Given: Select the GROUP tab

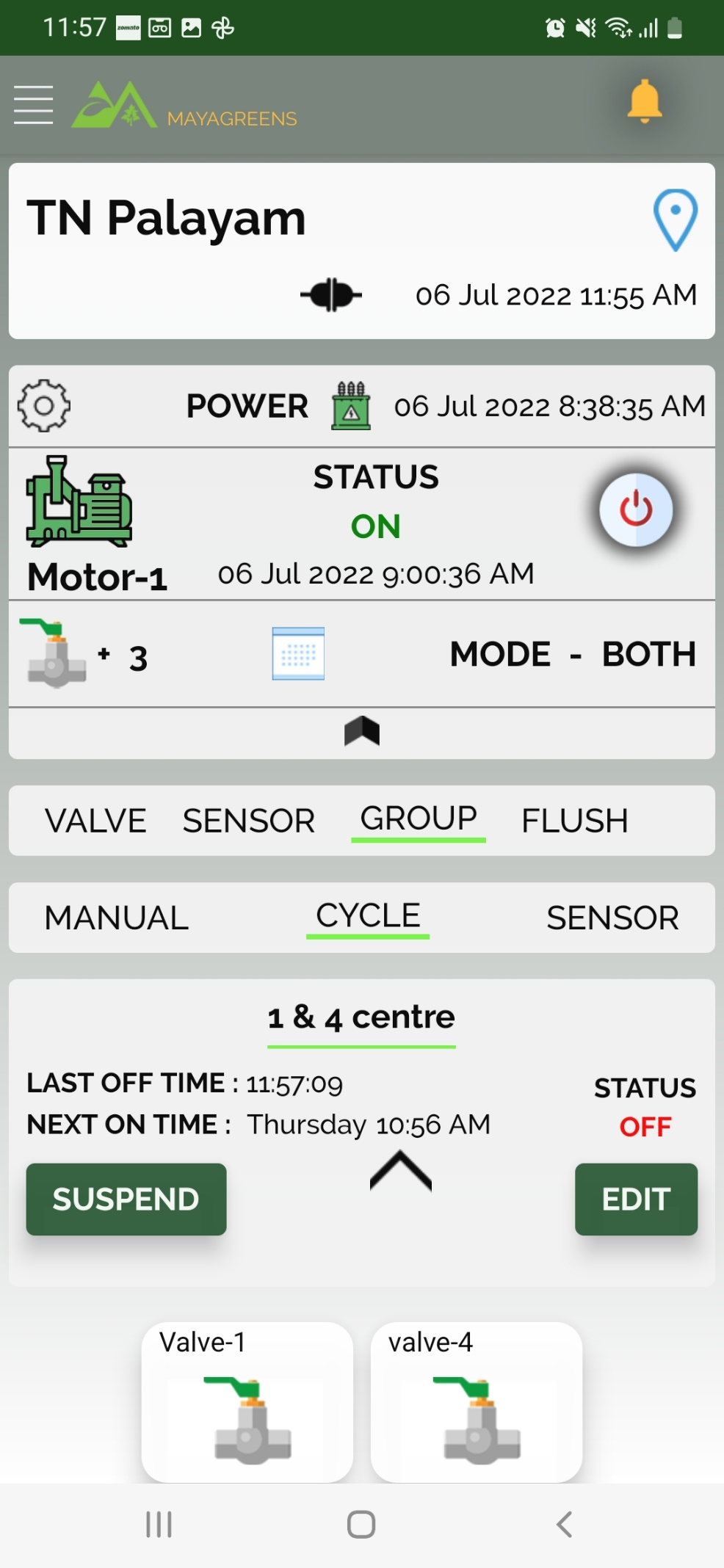Looking at the screenshot, I should pos(419,819).
